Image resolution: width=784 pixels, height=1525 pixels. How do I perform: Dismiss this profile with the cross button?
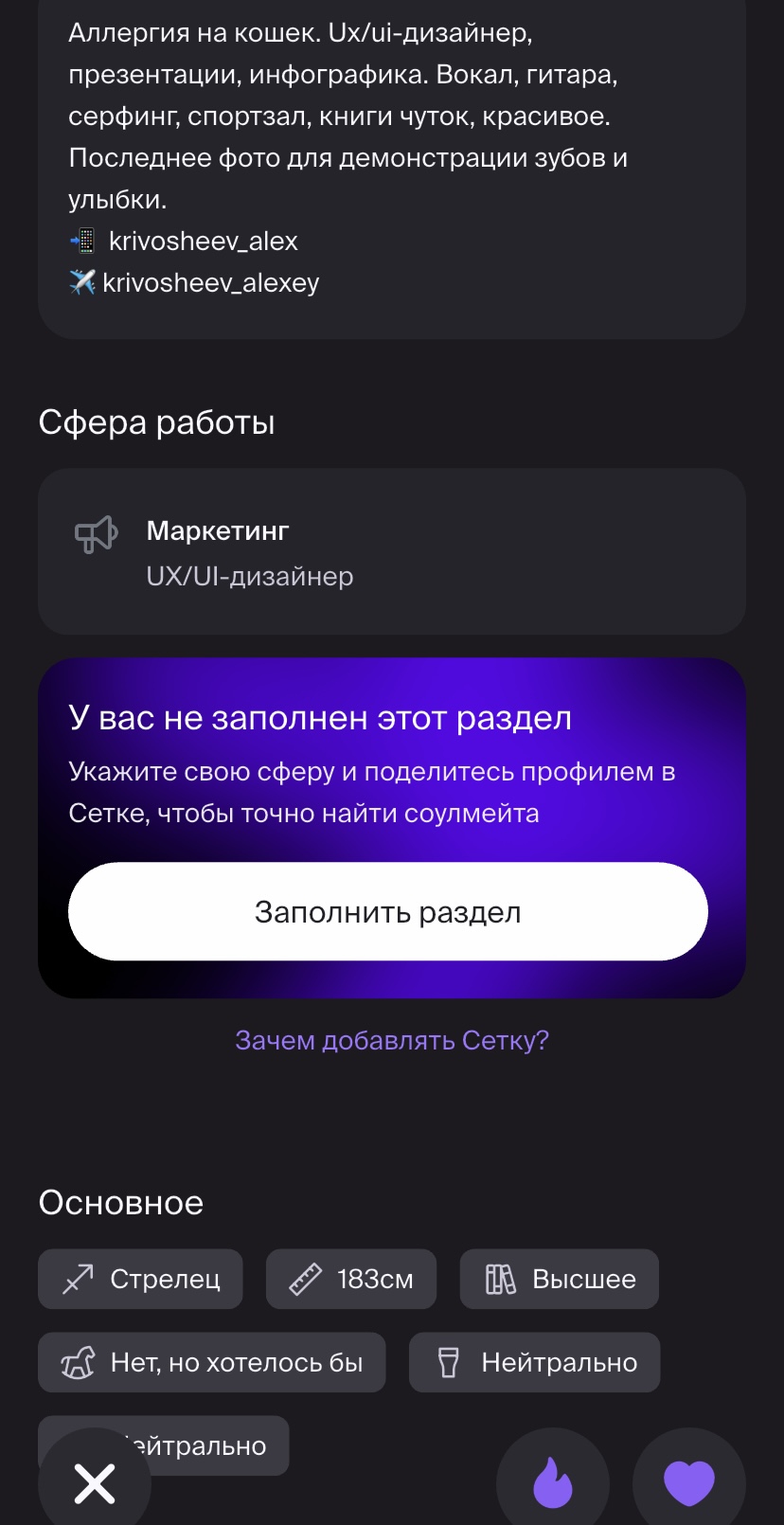click(95, 1482)
